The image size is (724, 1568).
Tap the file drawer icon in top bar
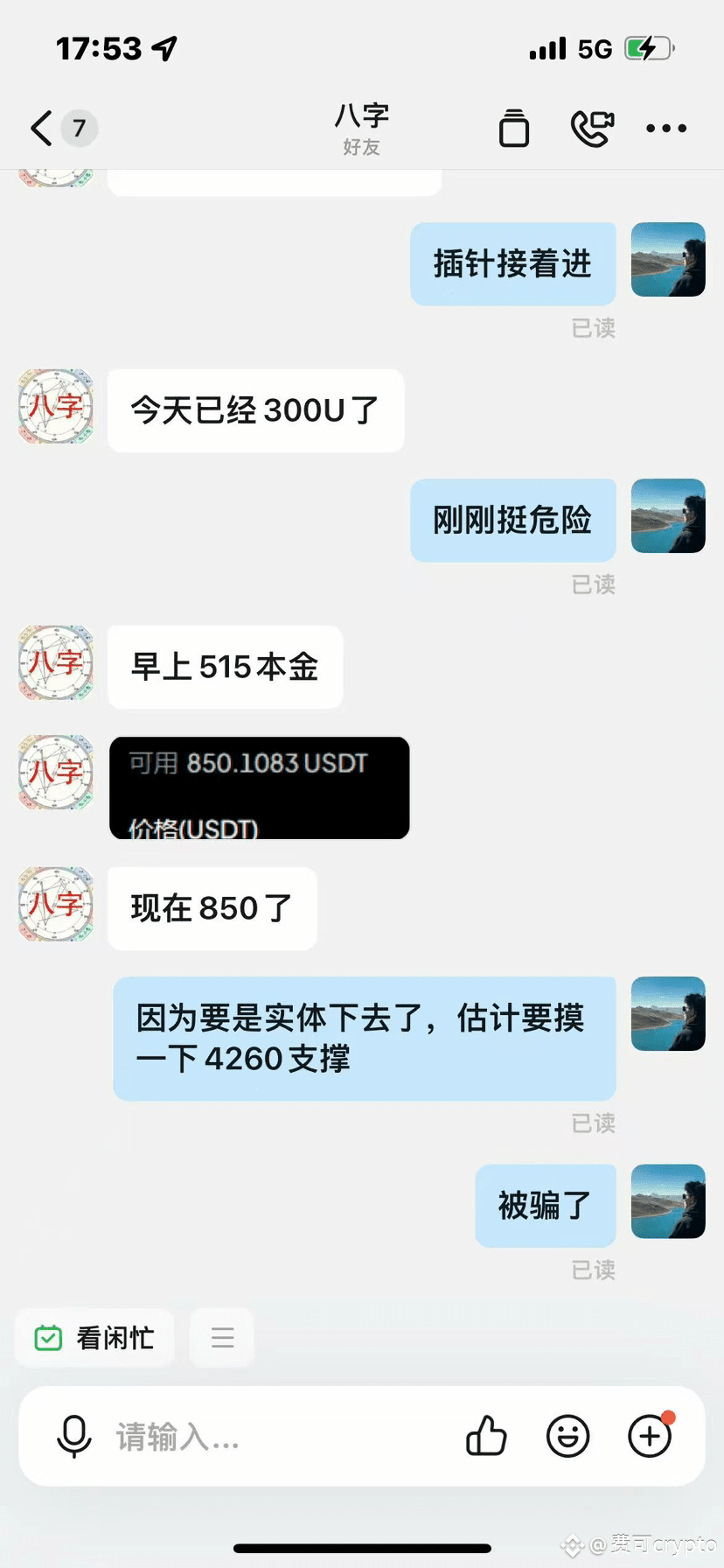coord(514,128)
